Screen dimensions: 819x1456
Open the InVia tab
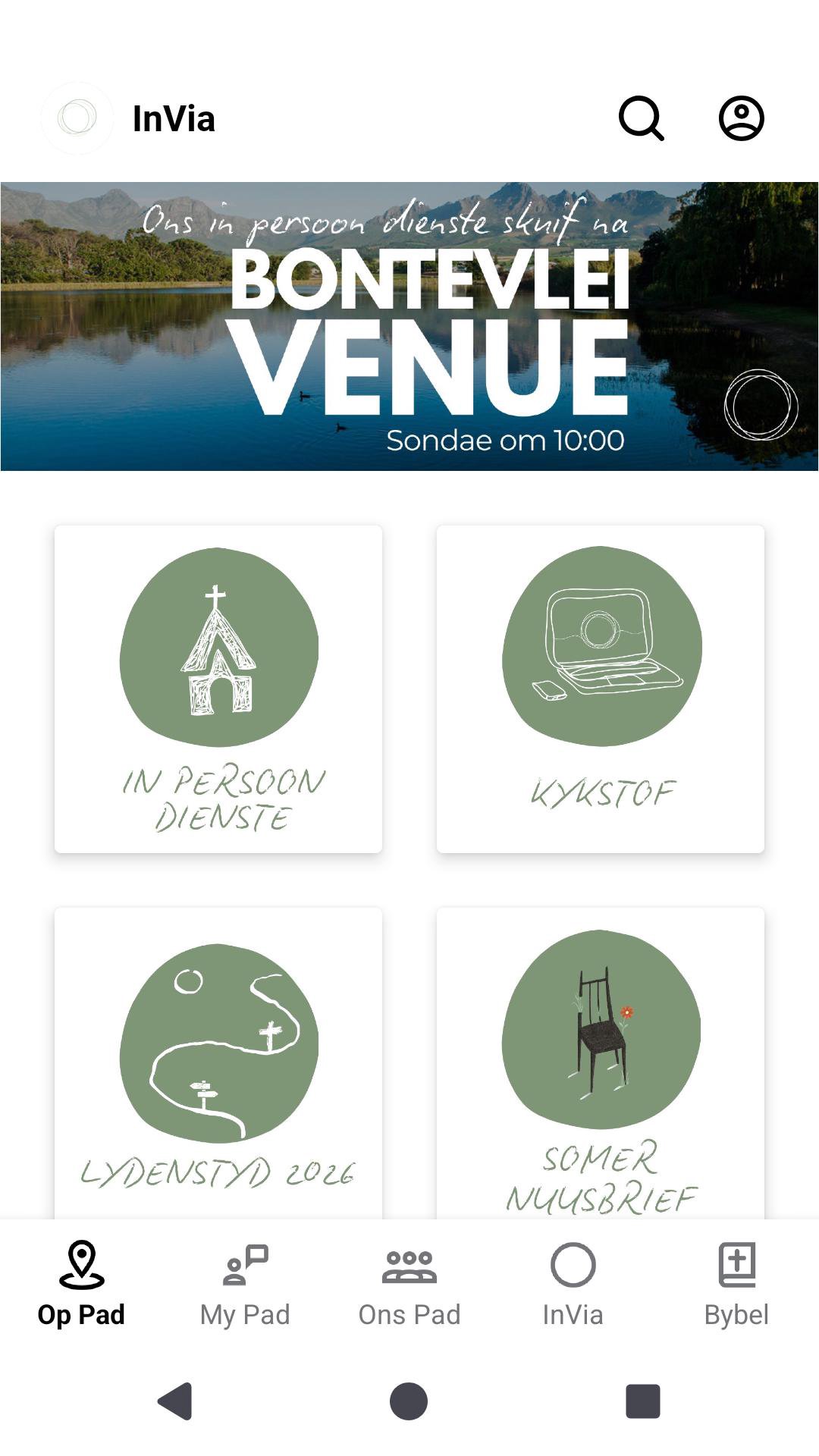point(573,1283)
